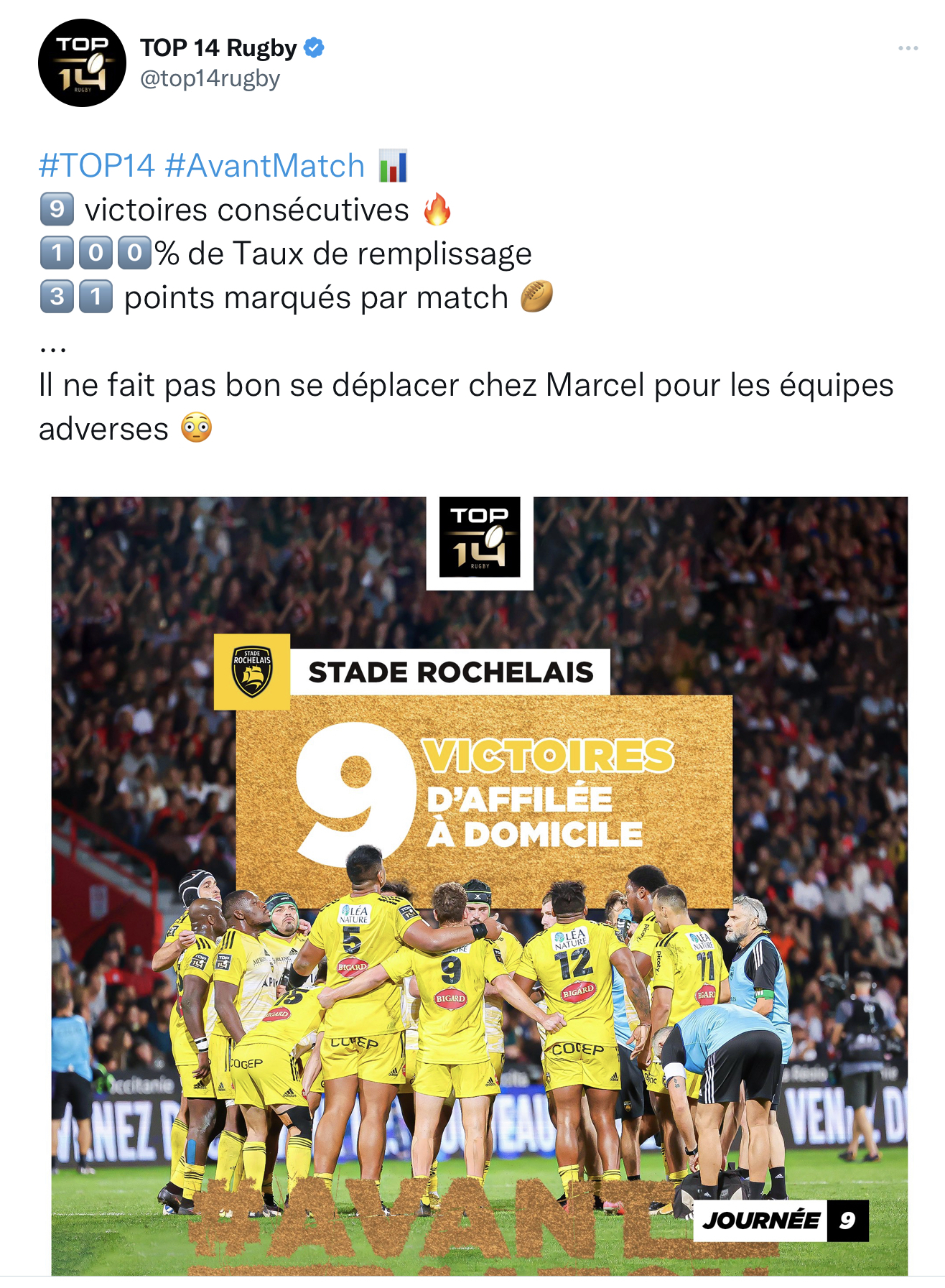This screenshot has height=1288, width=945.
Task: Open the TOP 14 Rugby profile picture
Action: (x=82, y=63)
